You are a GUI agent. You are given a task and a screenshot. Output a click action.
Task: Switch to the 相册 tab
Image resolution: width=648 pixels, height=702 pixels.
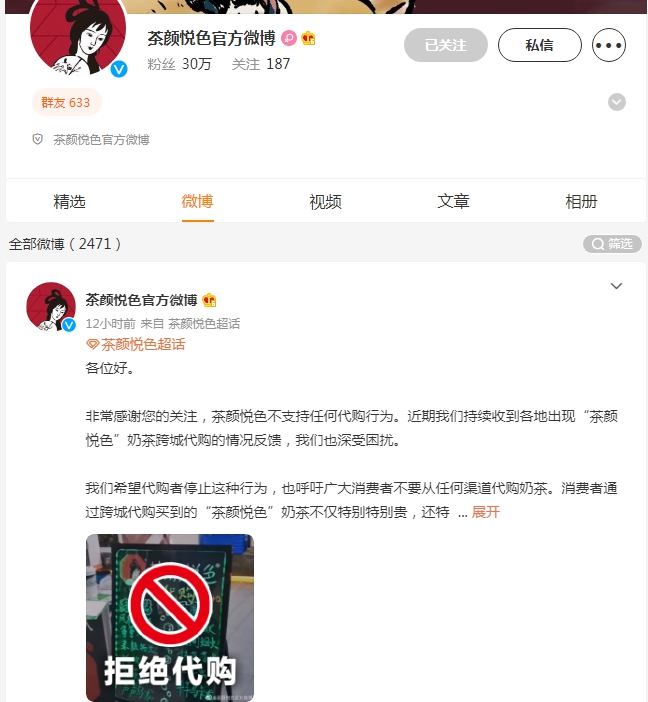[581, 201]
